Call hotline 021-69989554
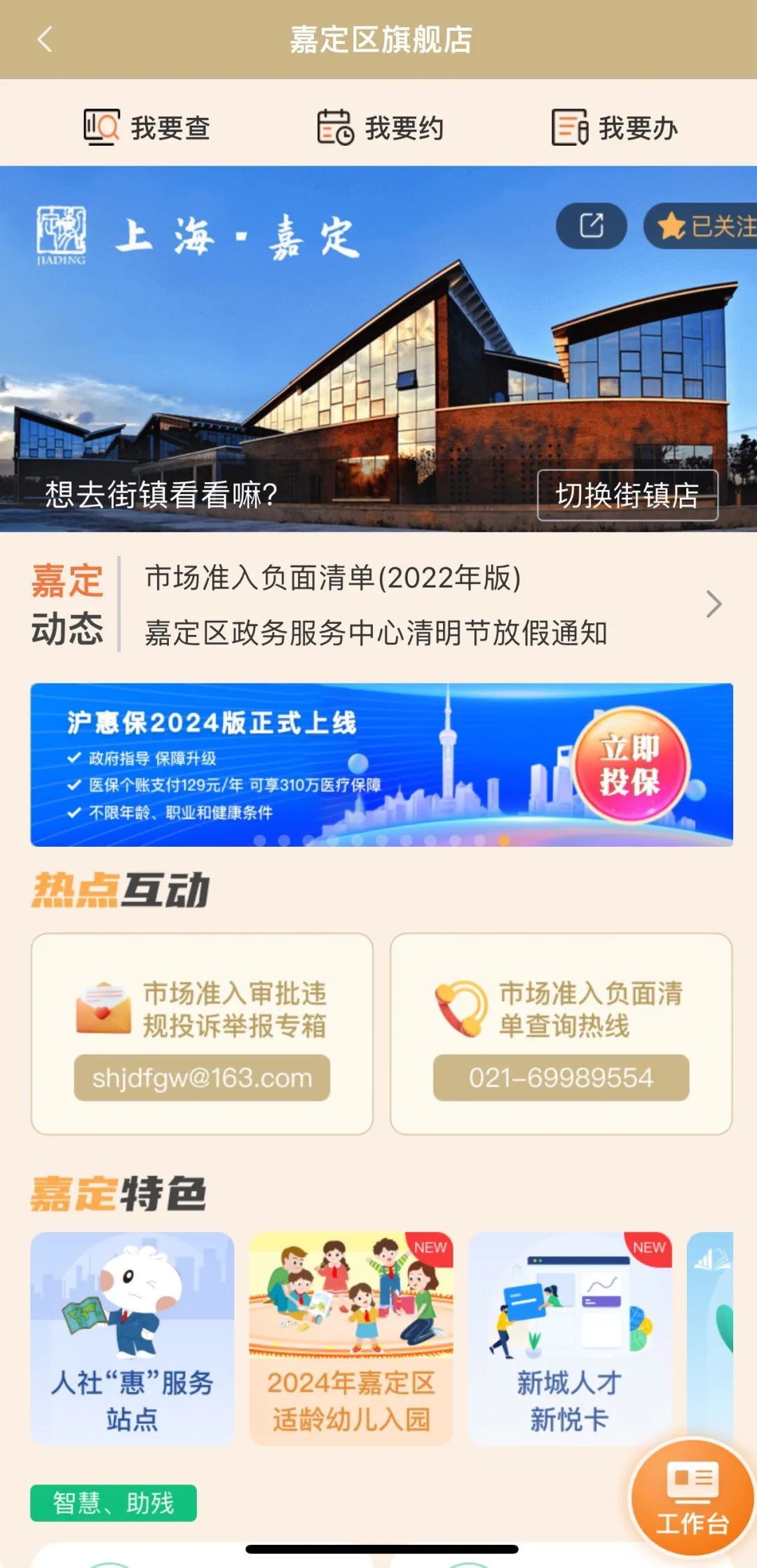Screen dimensions: 757x1568 [x=561, y=1077]
